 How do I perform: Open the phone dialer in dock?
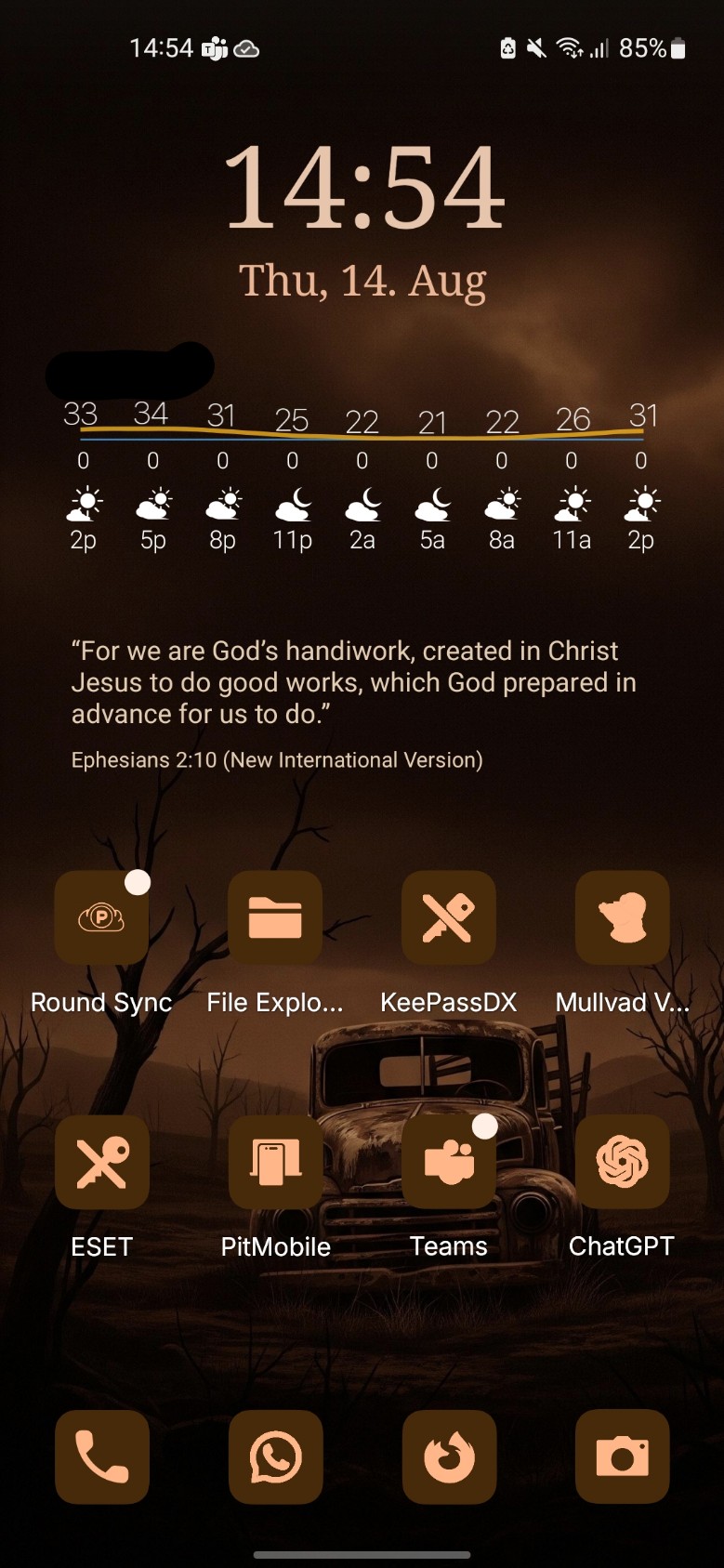101,1456
